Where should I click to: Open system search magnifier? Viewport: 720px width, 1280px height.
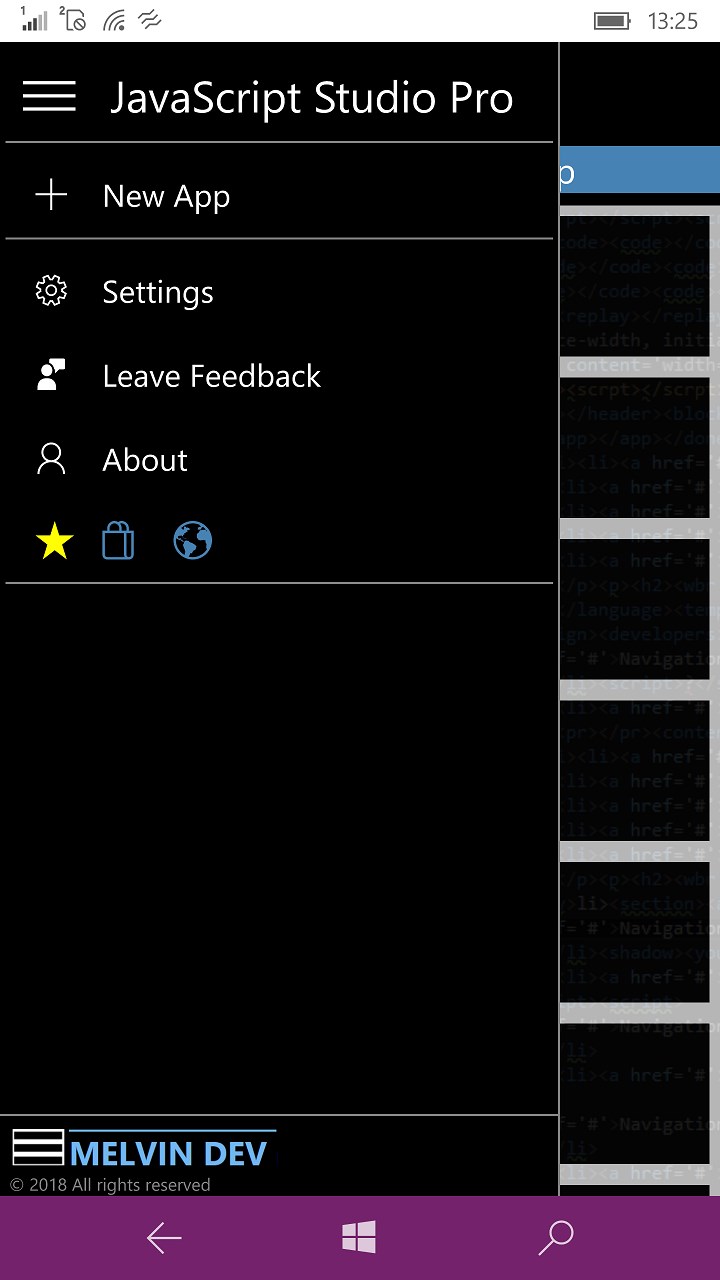(x=555, y=1238)
